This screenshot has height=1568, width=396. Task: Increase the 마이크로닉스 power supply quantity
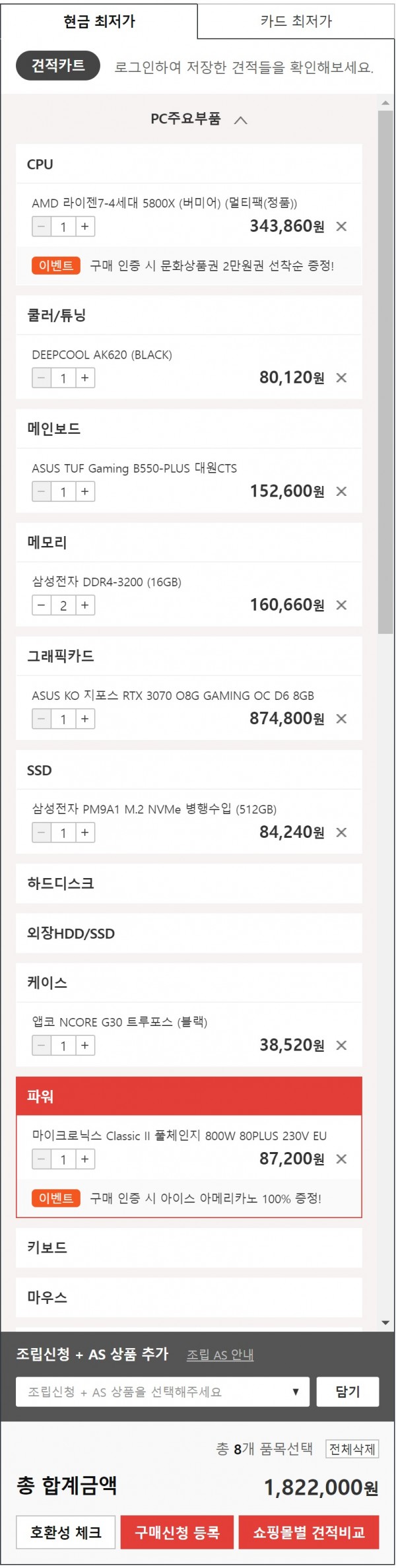tap(85, 1159)
